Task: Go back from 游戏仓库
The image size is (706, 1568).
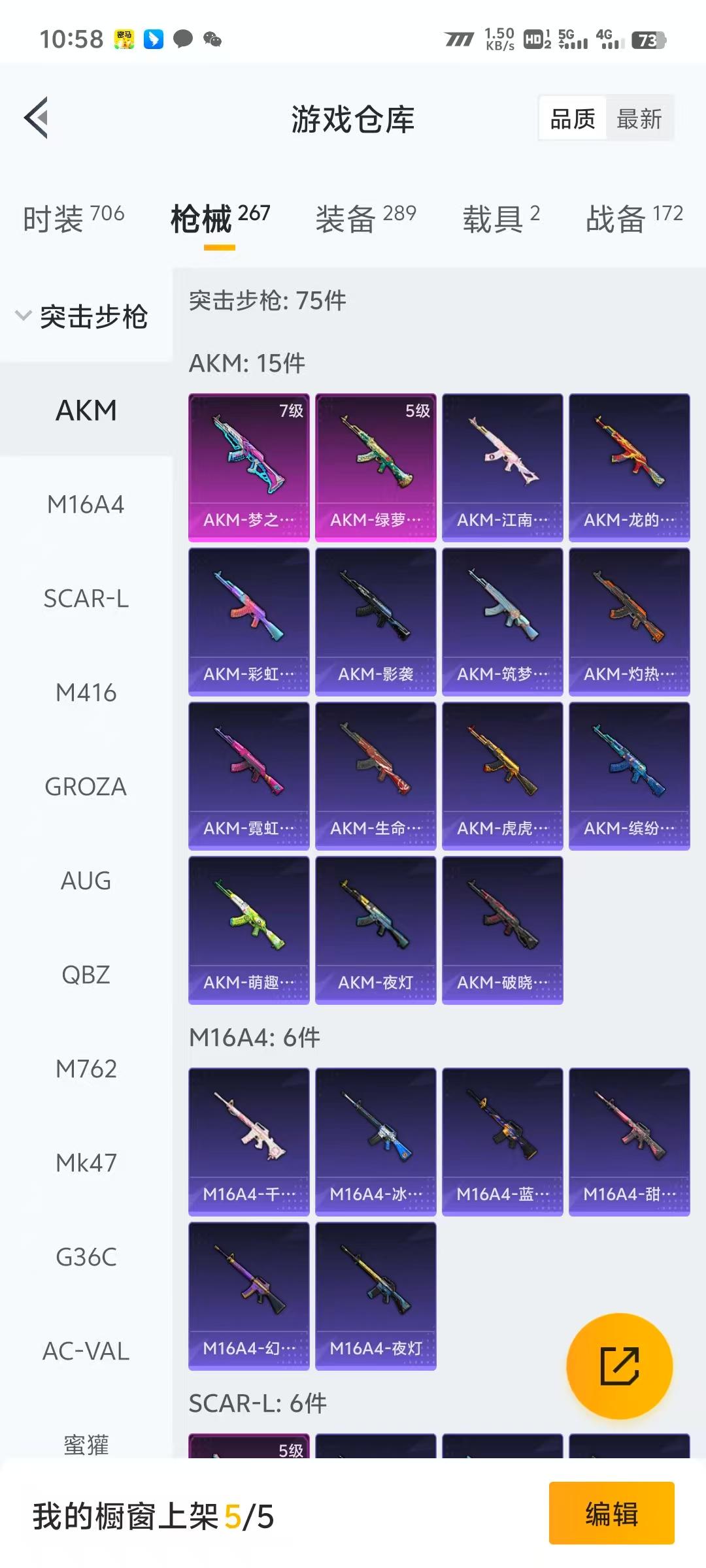Action: pyautogui.click(x=37, y=118)
